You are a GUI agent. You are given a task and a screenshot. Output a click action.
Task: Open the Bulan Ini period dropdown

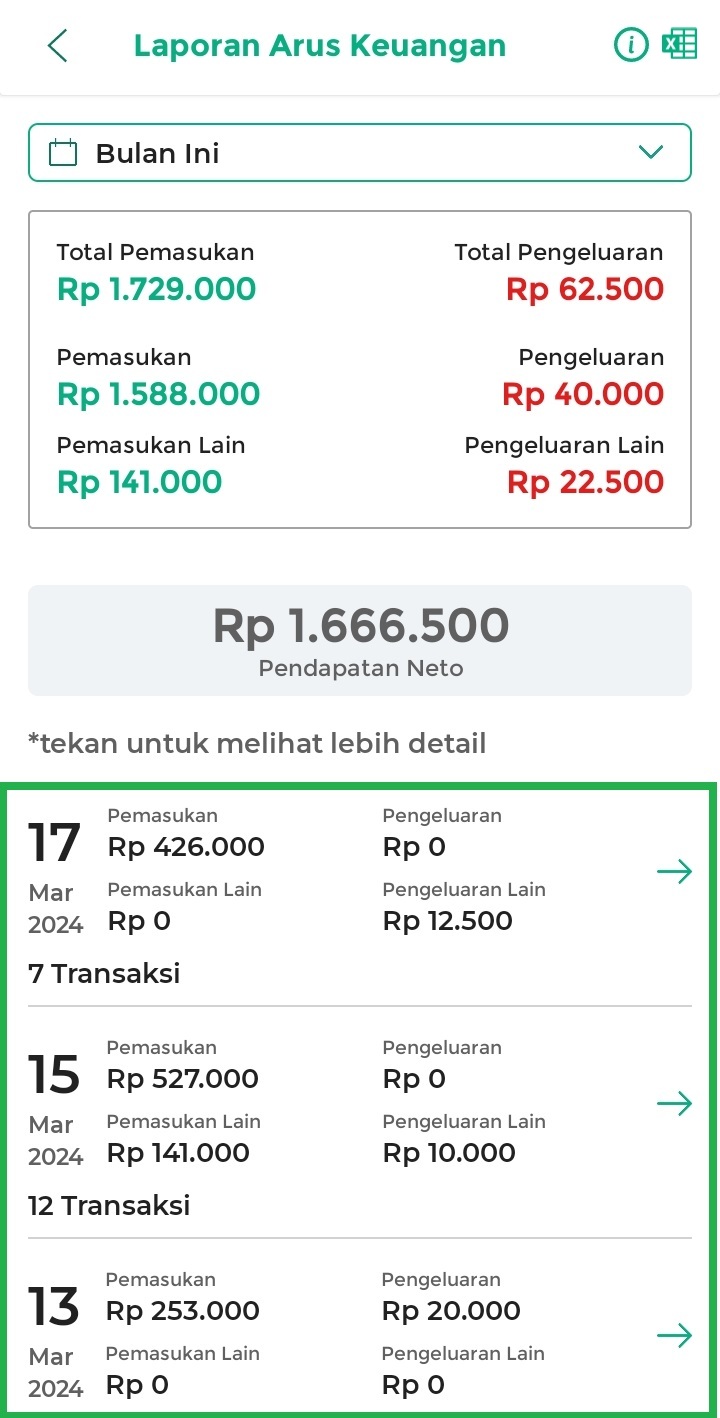click(x=360, y=153)
